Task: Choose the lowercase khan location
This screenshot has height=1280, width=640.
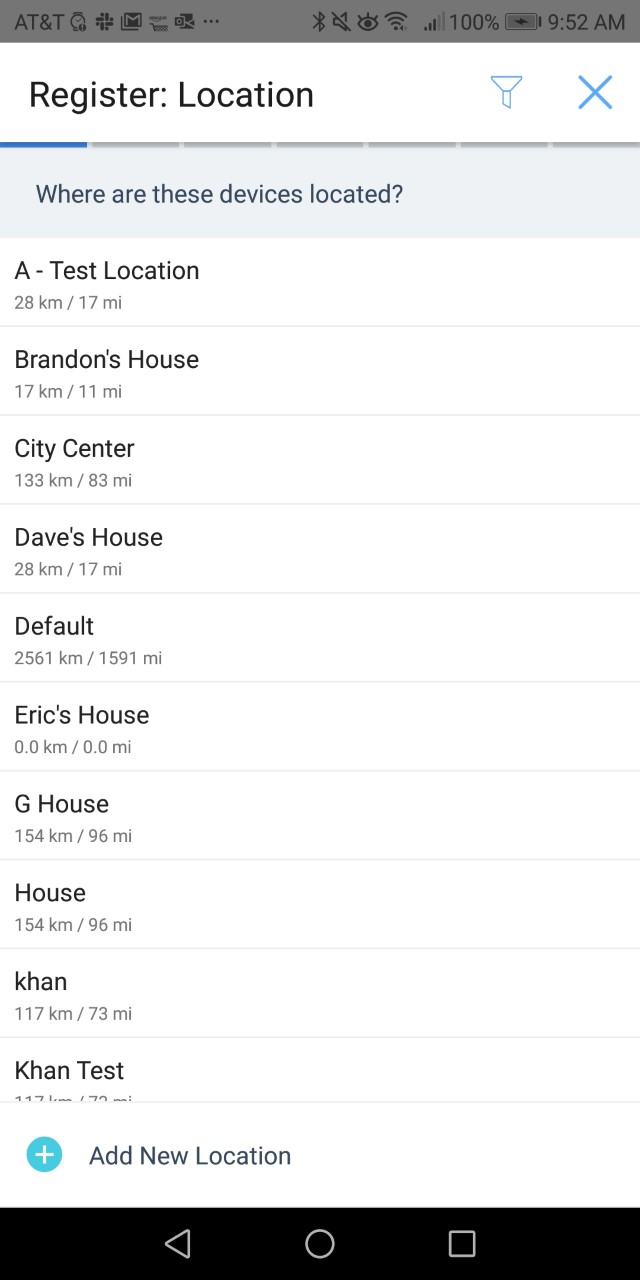Action: [x=320, y=994]
